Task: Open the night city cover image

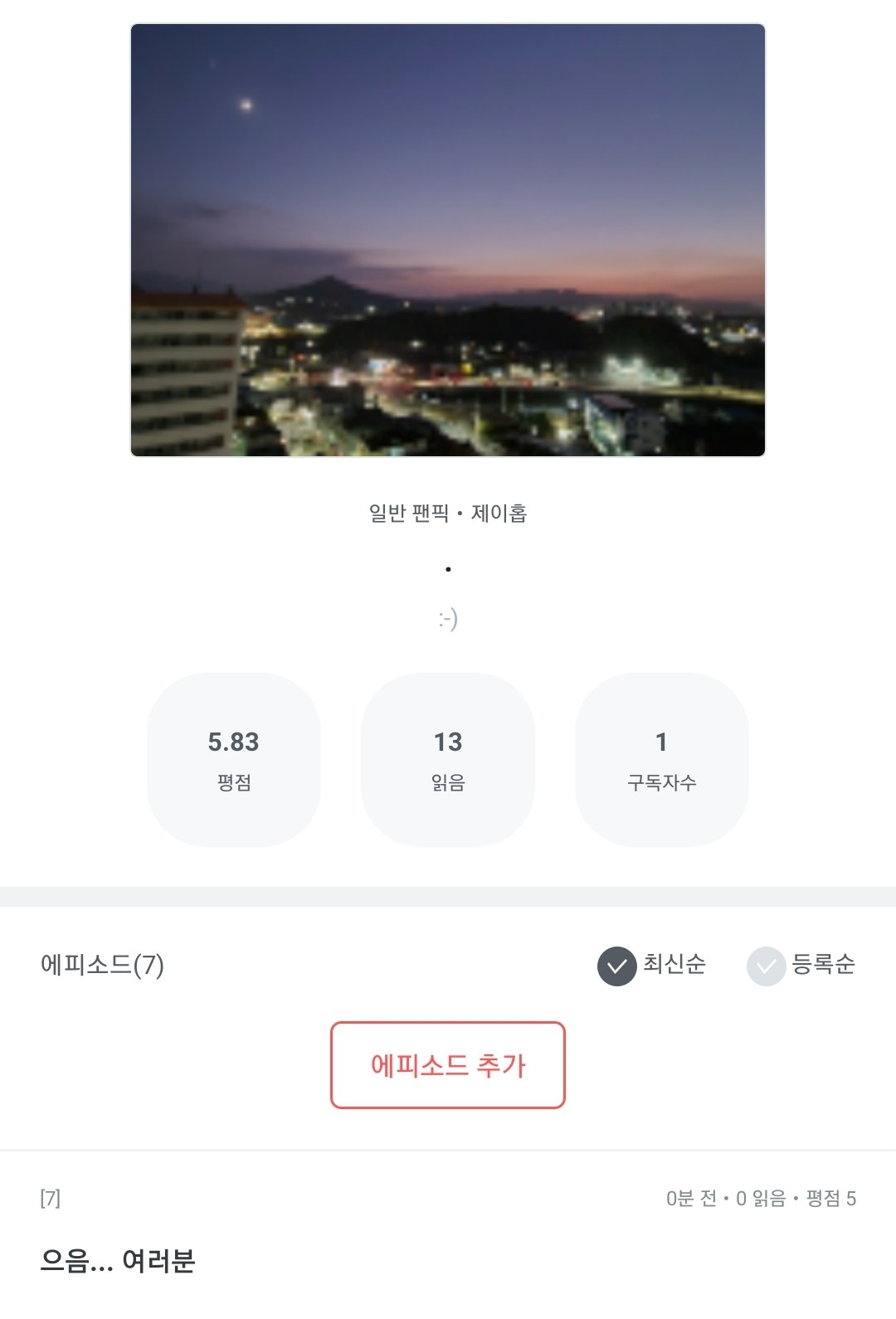Action: tap(448, 241)
